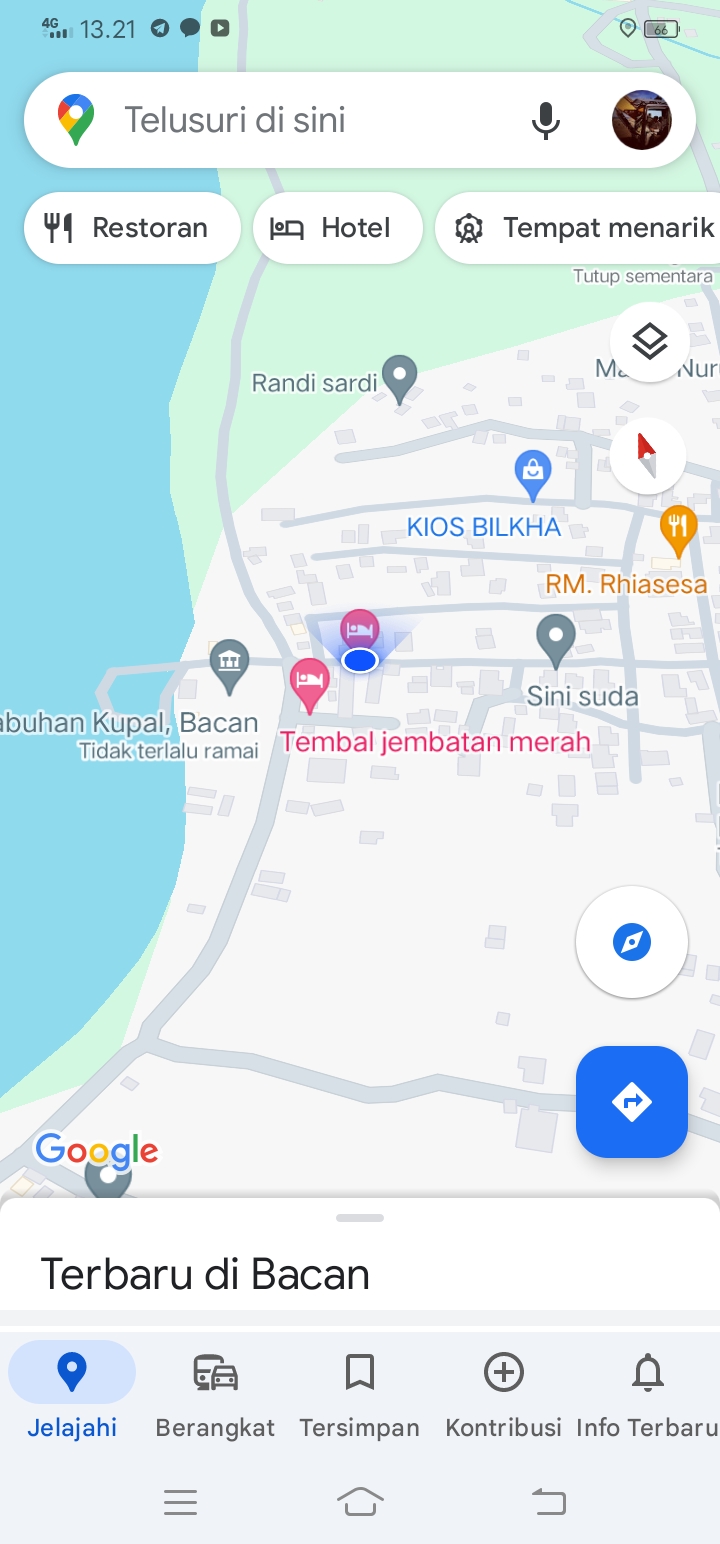Go to the system home screen
720x1544 pixels.
[x=360, y=1501]
